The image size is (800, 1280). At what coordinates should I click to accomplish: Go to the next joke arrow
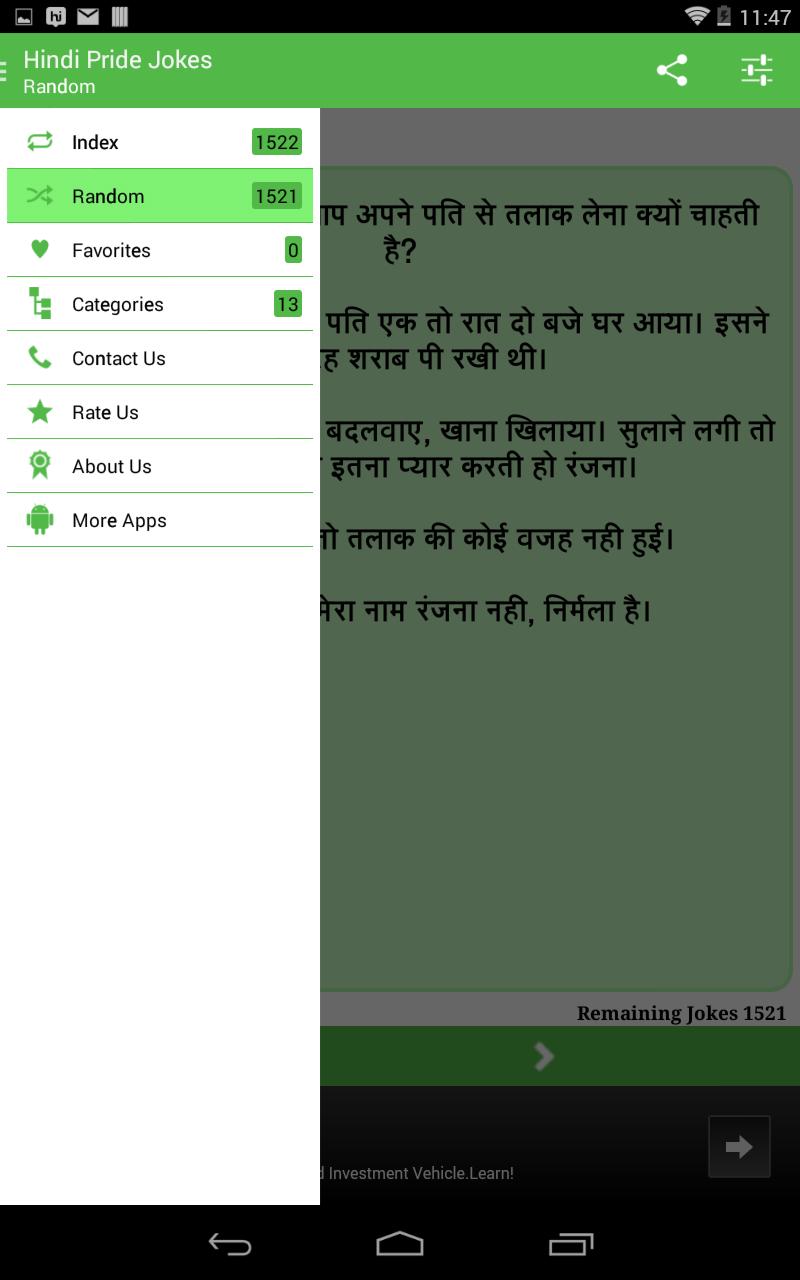pos(544,1056)
